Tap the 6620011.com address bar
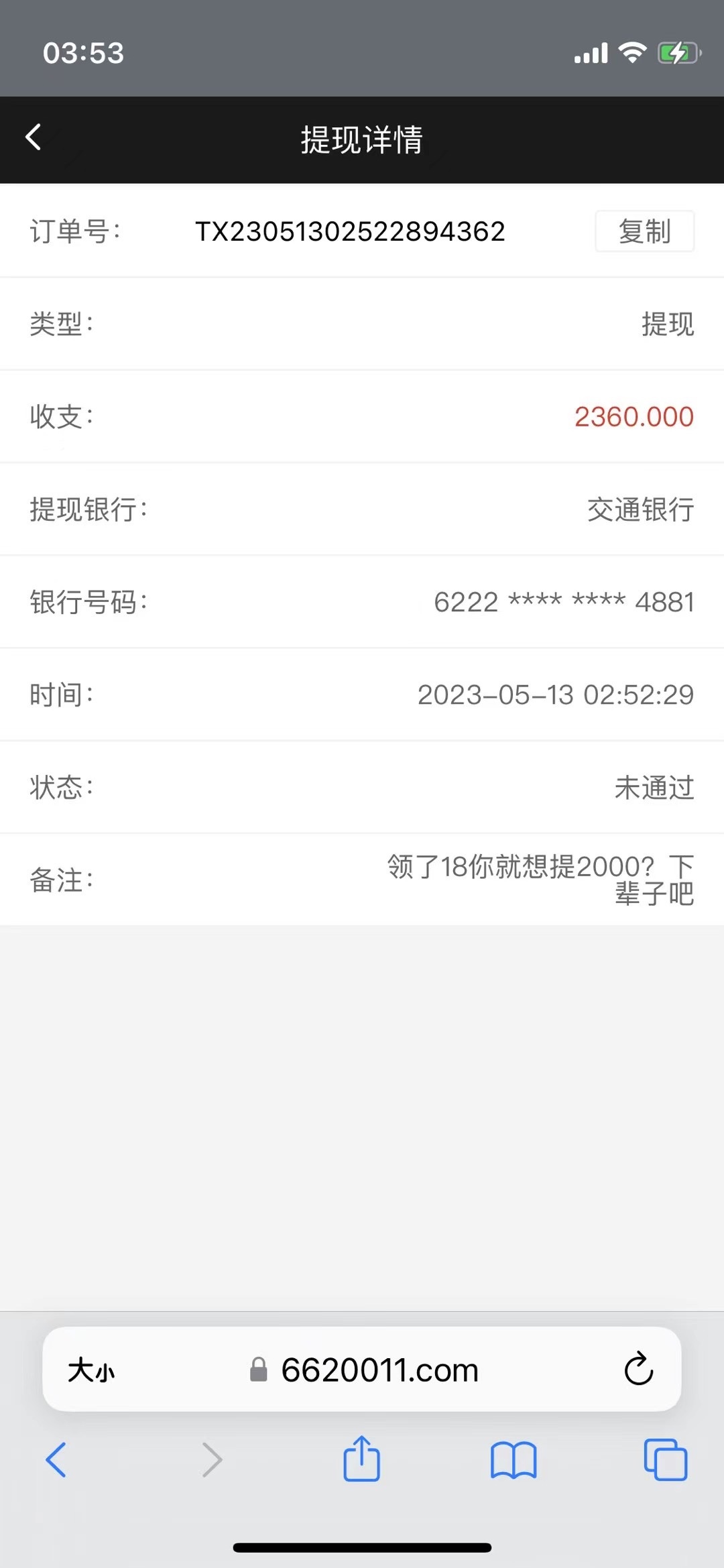Viewport: 724px width, 1568px height. [x=379, y=1370]
